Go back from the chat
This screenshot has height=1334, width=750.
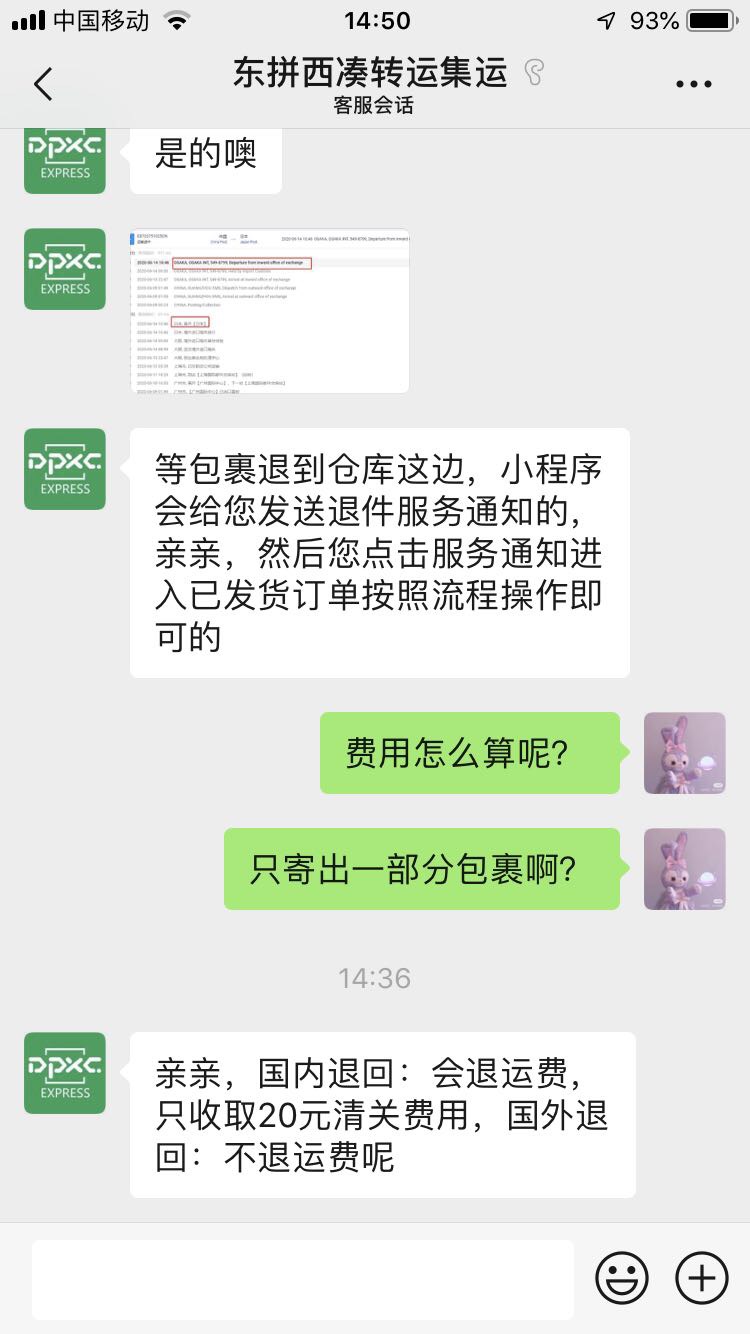pos(43,85)
